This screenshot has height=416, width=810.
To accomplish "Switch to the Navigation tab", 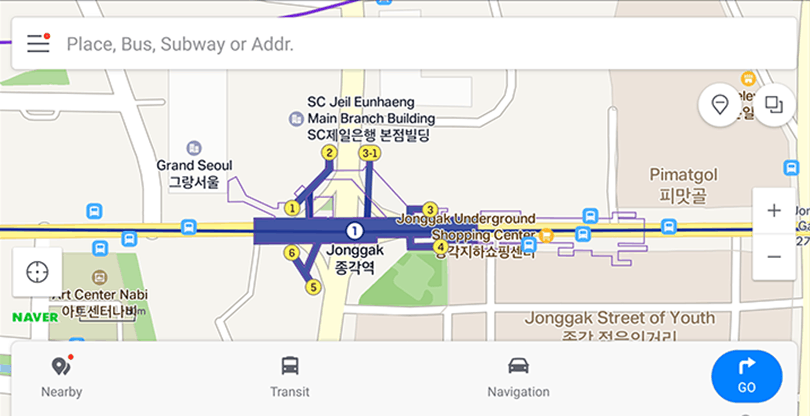I will [x=517, y=376].
